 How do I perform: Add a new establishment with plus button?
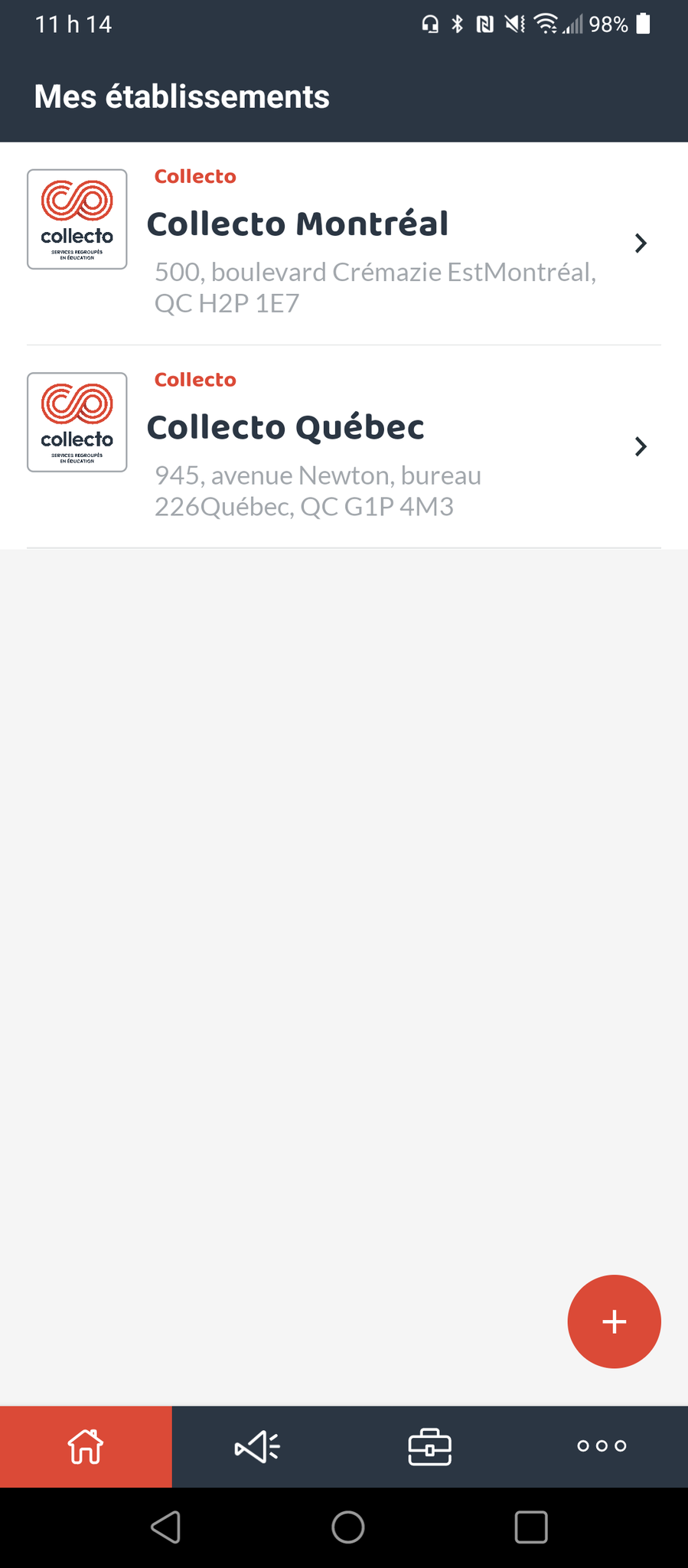coord(614,1321)
